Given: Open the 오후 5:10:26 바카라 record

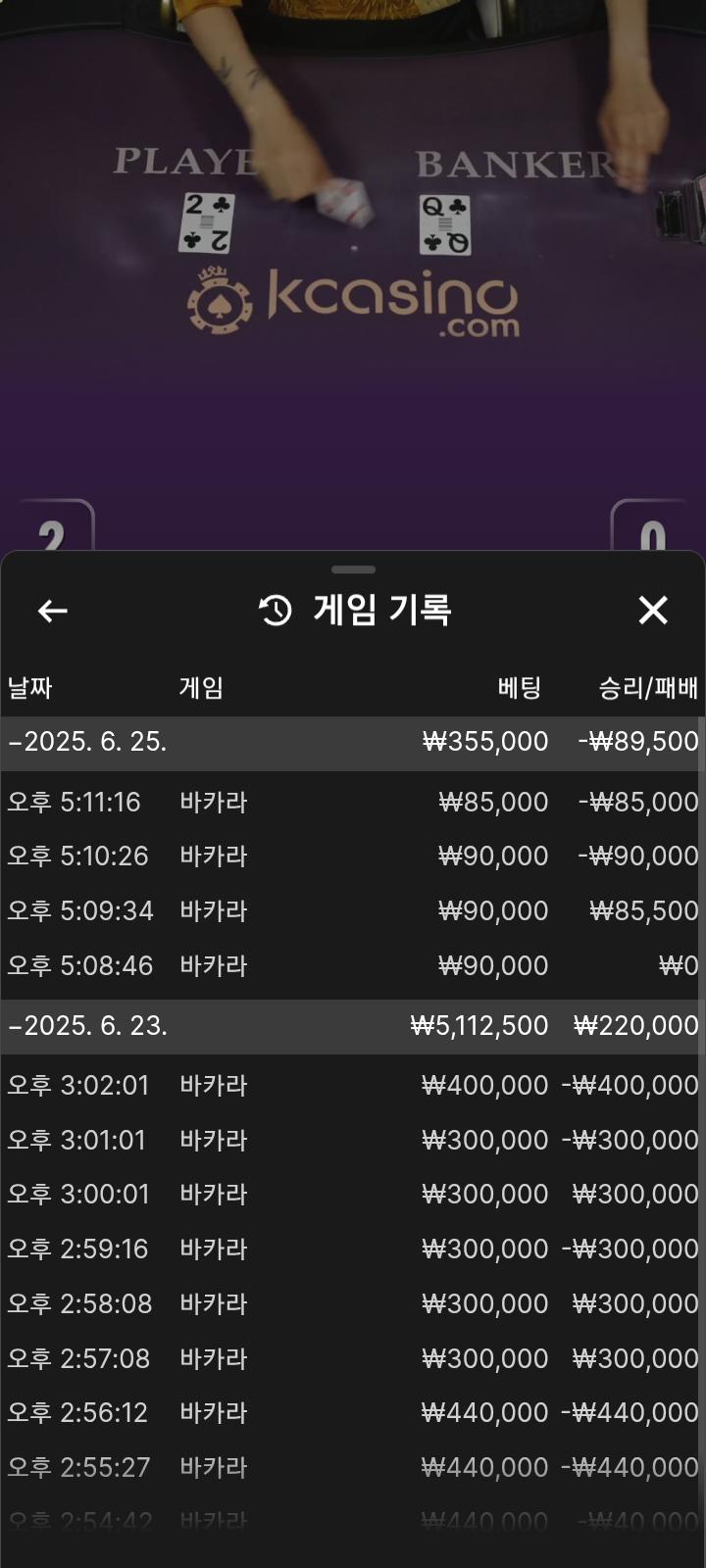Looking at the screenshot, I should click(351, 857).
